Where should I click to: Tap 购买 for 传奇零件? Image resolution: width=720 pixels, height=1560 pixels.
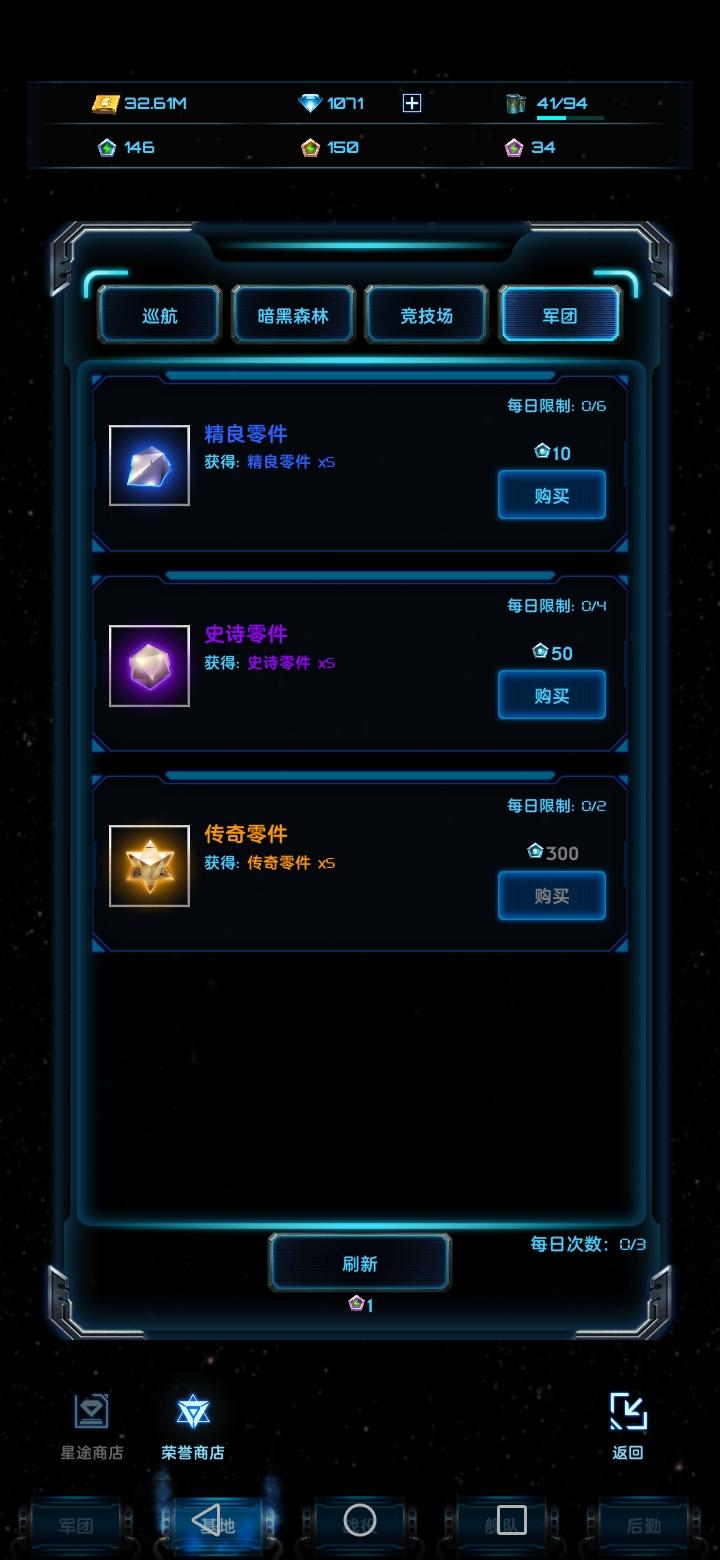coord(551,895)
